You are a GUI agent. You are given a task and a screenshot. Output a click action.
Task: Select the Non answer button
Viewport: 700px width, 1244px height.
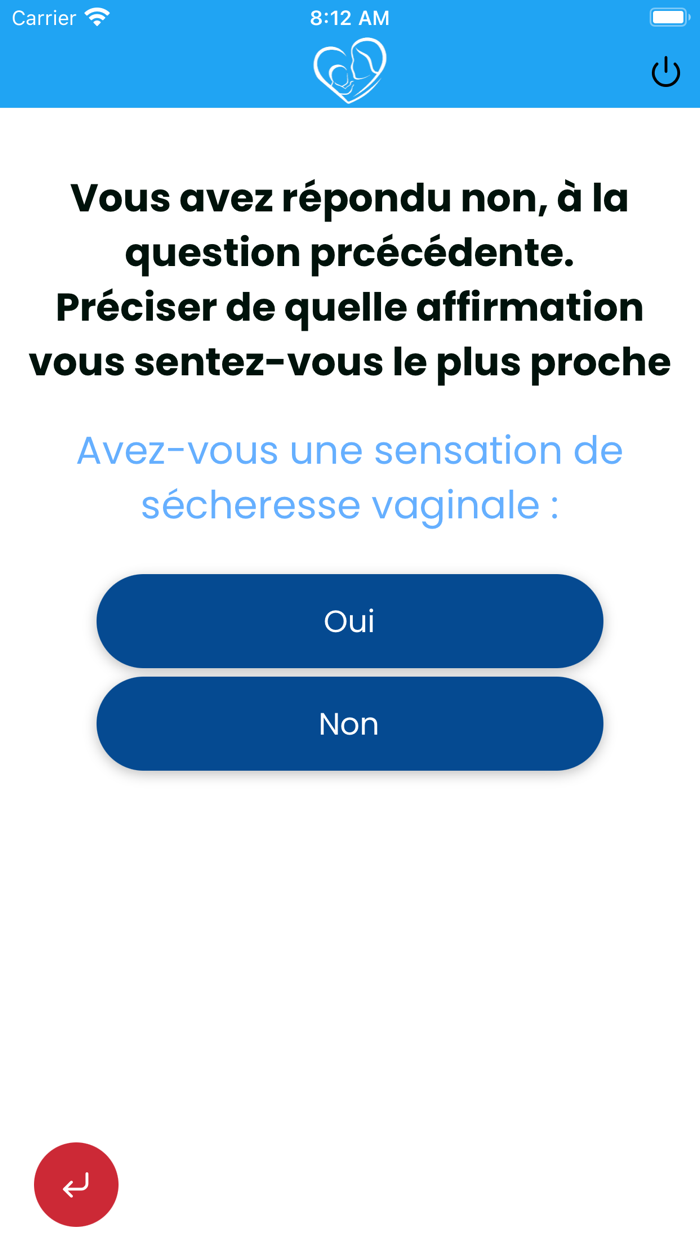pos(349,724)
